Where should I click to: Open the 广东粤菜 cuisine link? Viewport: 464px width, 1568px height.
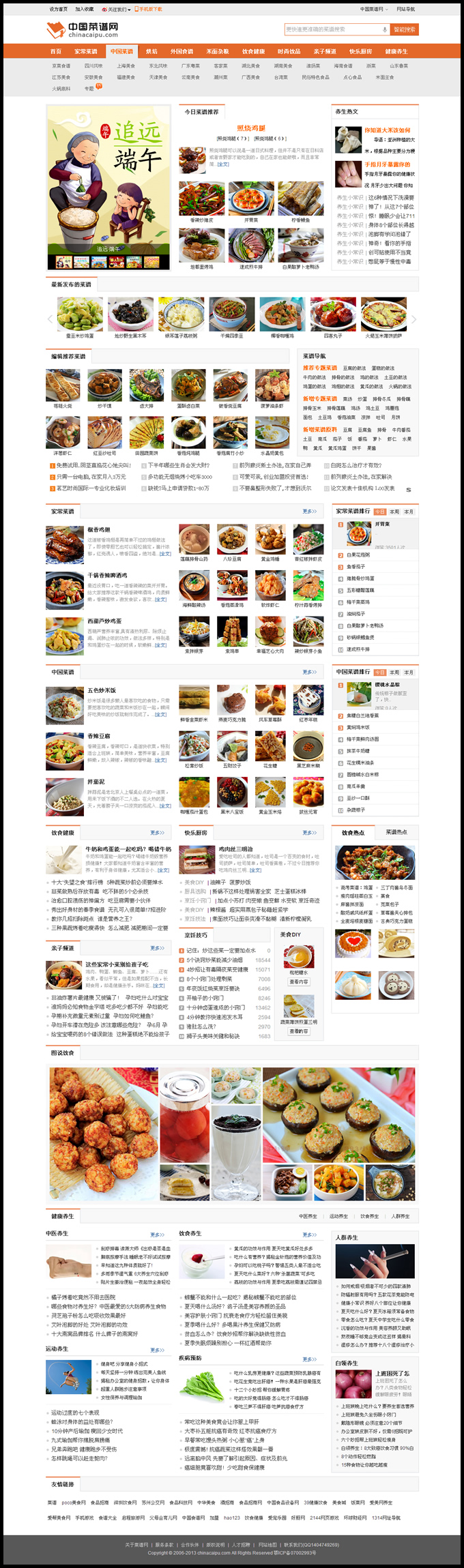point(190,66)
